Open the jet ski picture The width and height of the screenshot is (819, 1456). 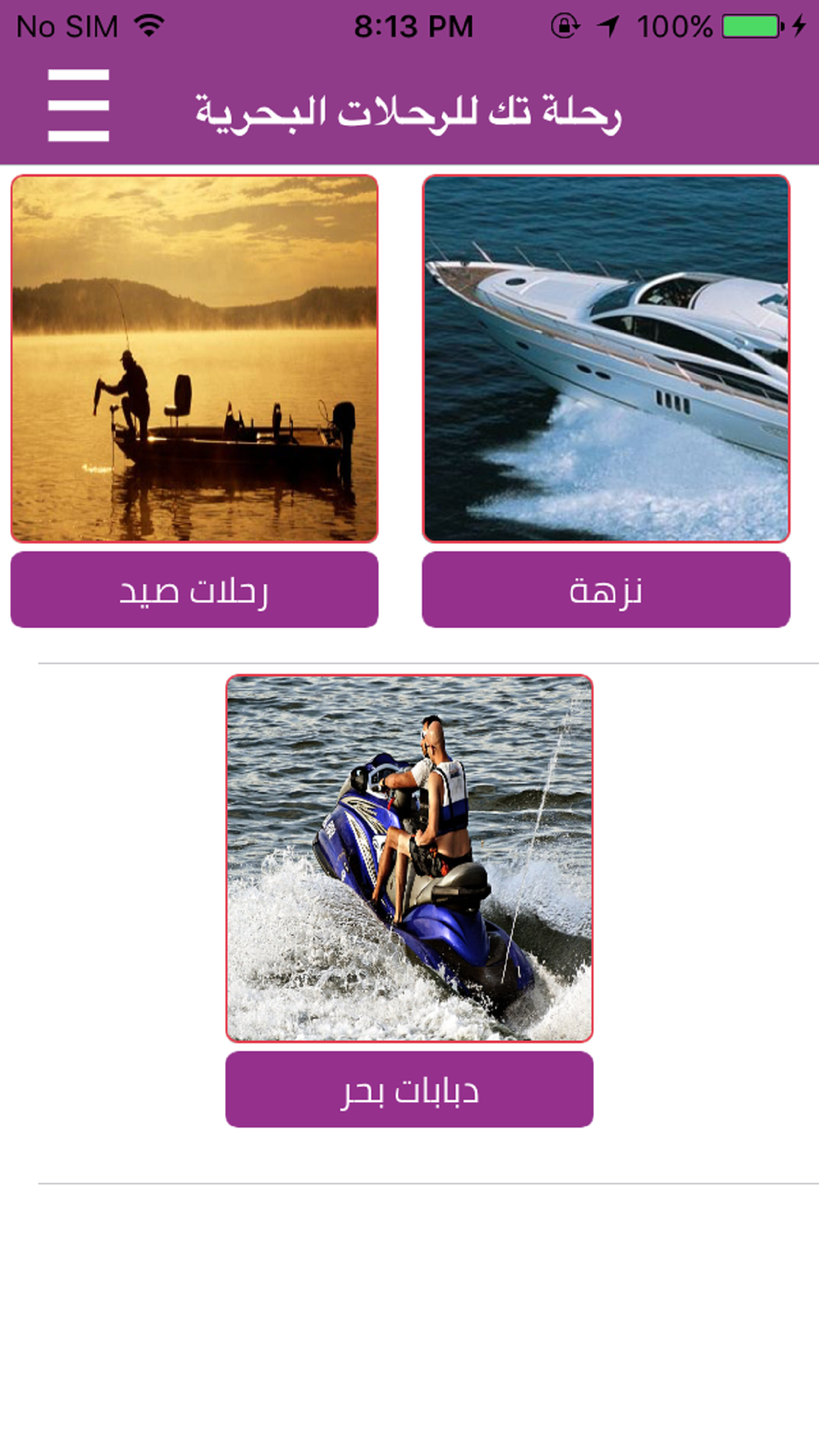[409, 858]
